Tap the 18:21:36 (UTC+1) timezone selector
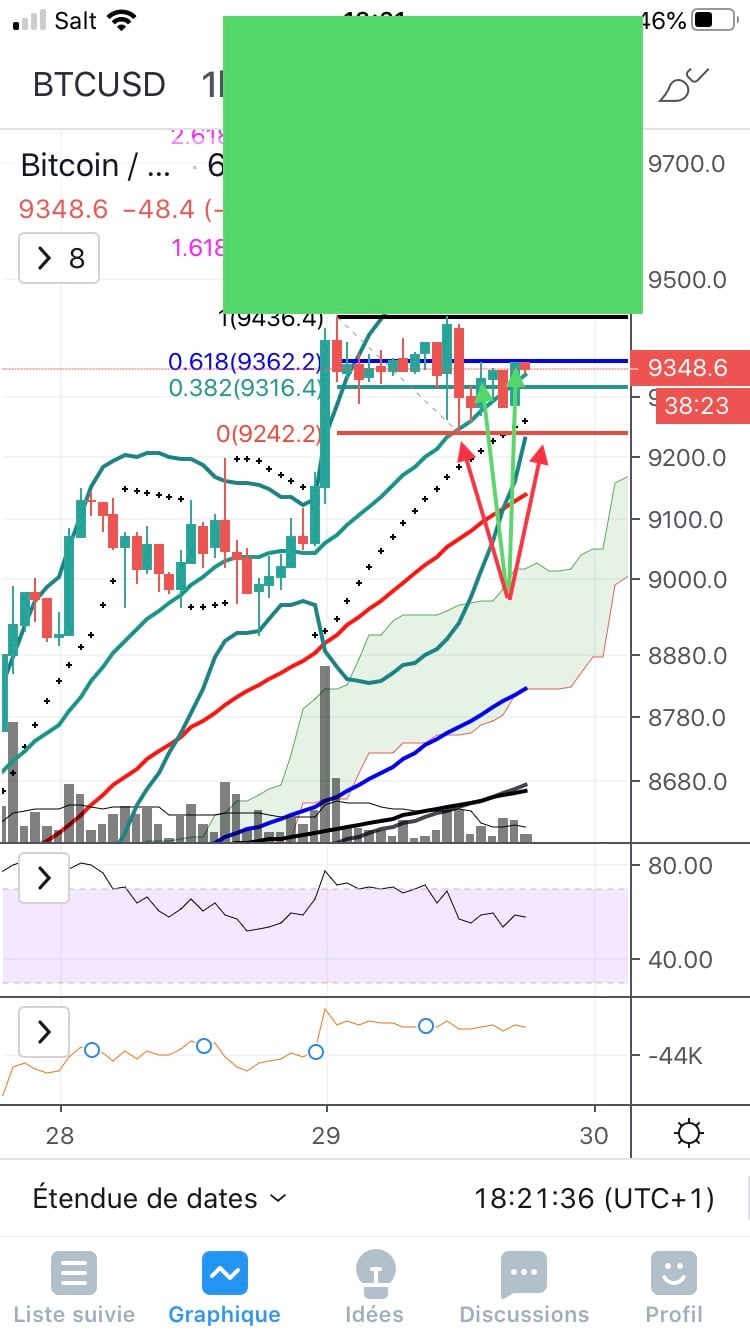 (594, 1198)
